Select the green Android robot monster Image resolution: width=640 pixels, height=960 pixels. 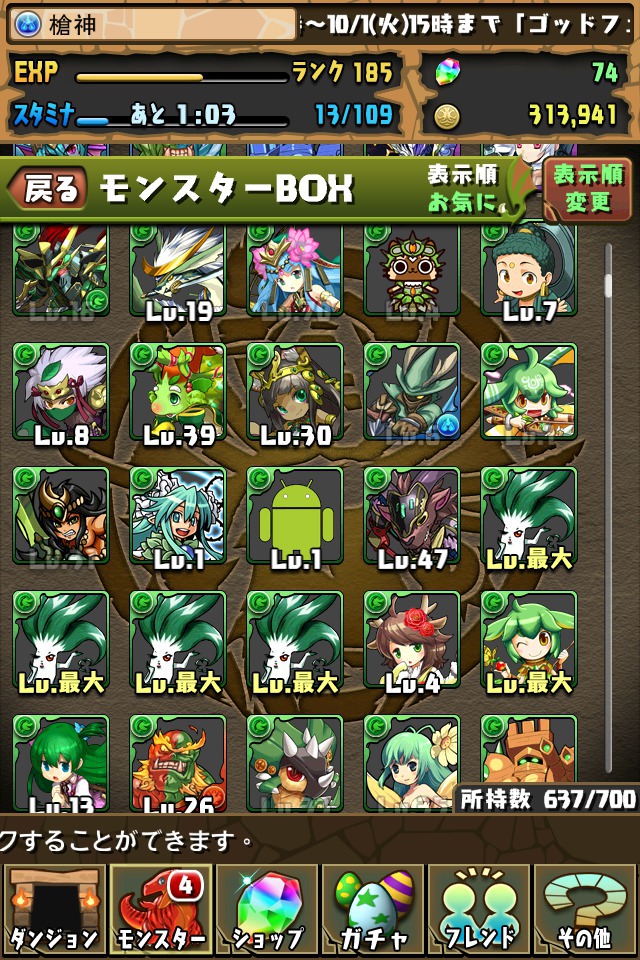click(295, 516)
